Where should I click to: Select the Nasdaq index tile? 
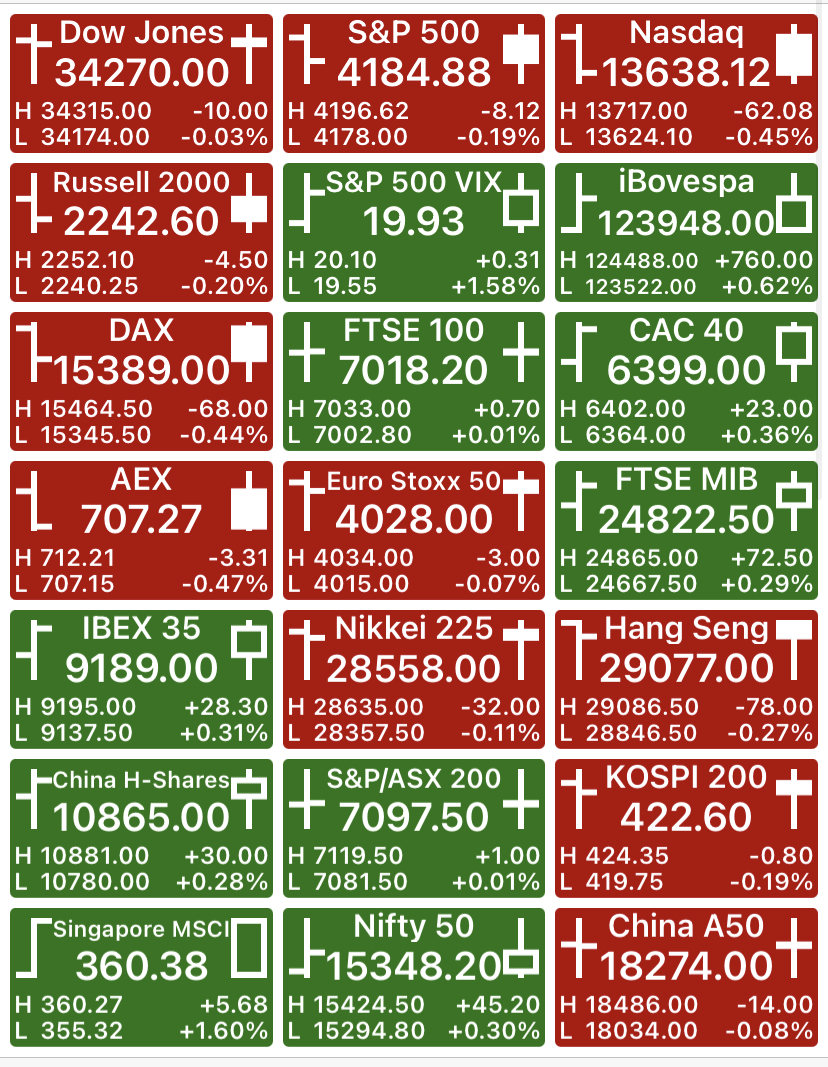coord(686,83)
